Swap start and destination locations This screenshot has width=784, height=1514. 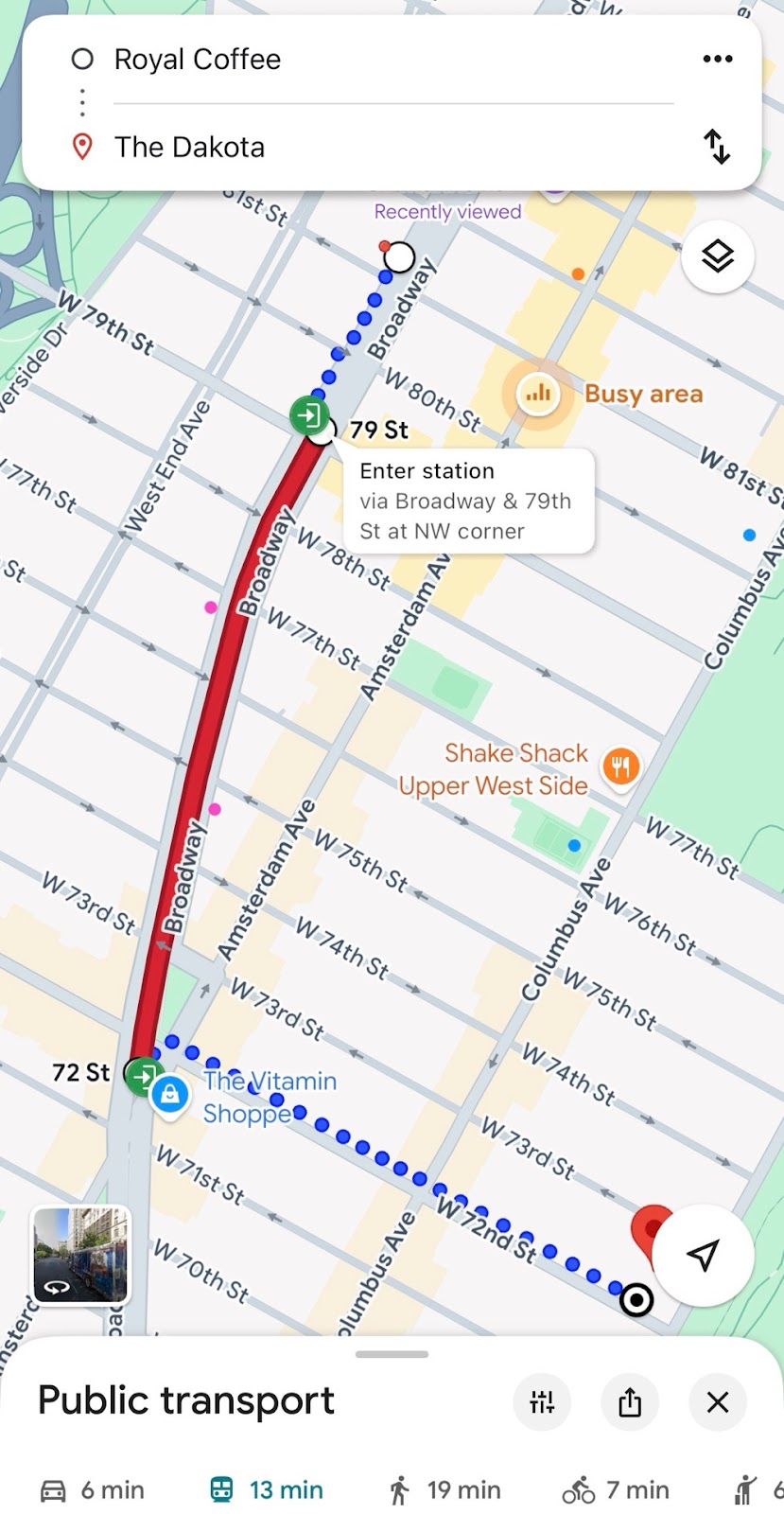coord(717,147)
